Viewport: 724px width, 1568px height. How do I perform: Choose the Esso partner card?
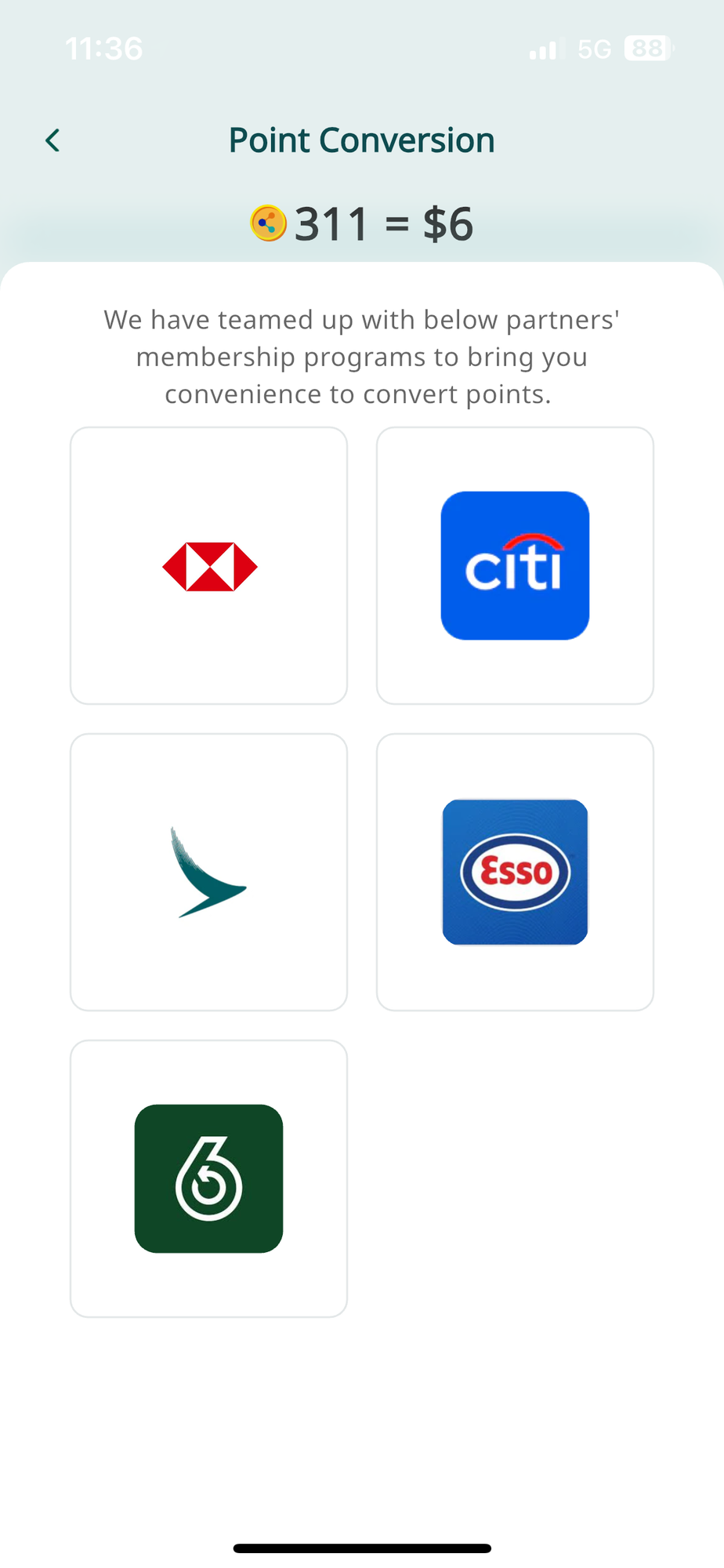click(515, 872)
